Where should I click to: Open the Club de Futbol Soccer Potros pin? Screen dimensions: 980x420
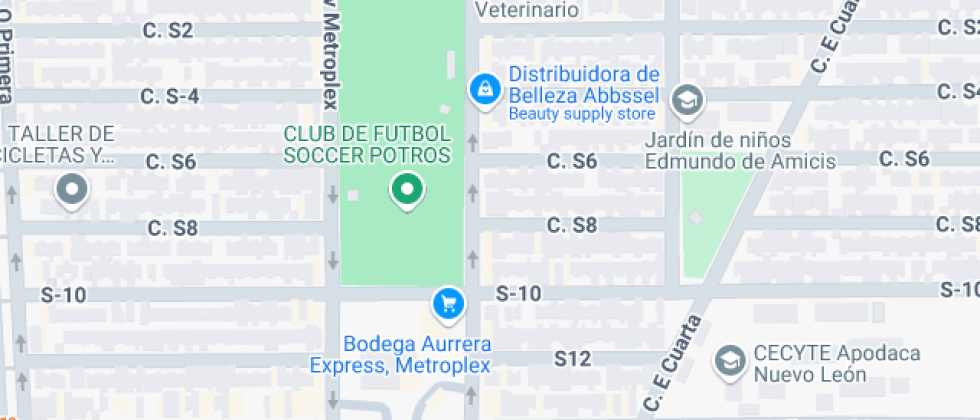406,190
